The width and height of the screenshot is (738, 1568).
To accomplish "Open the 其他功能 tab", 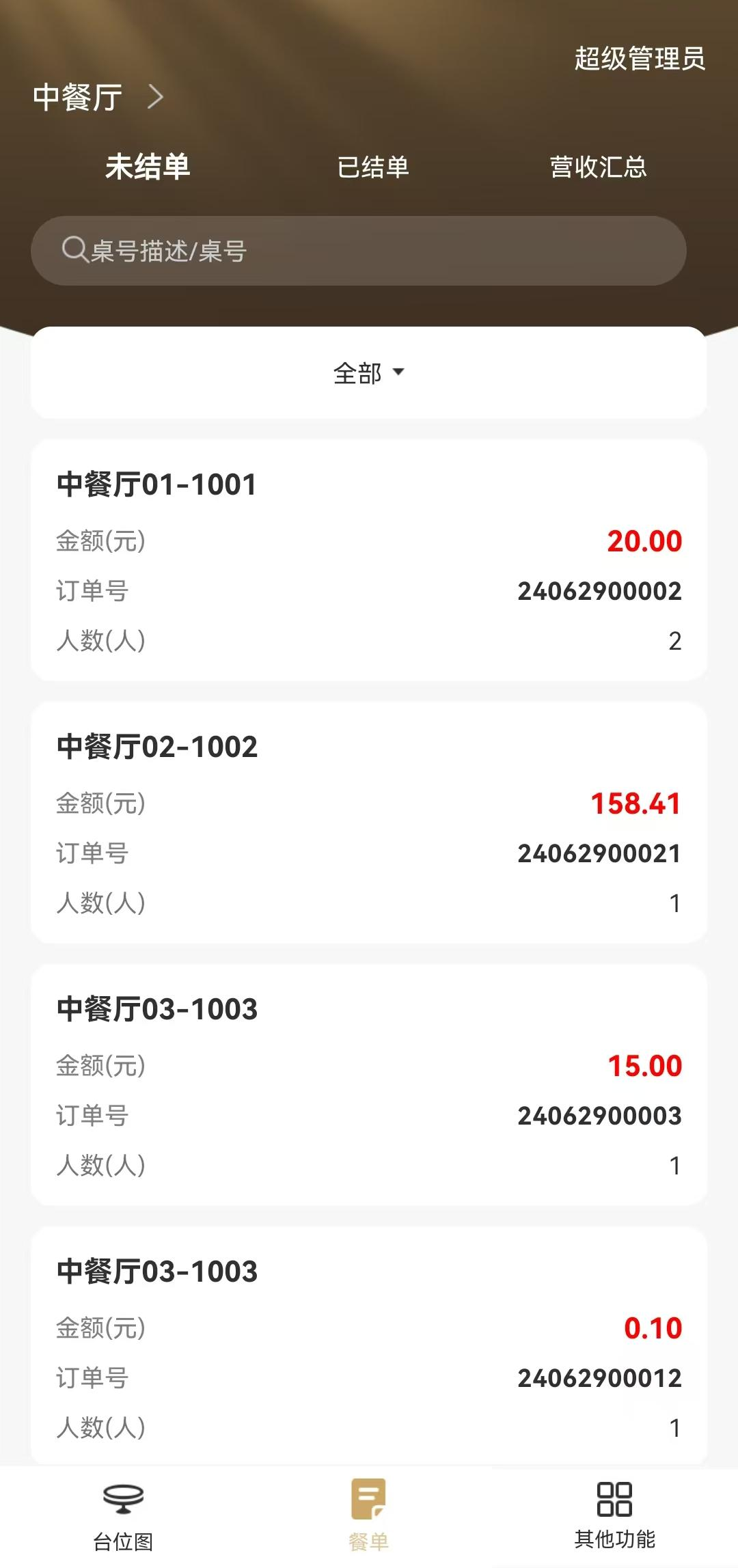I will 615,1516.
